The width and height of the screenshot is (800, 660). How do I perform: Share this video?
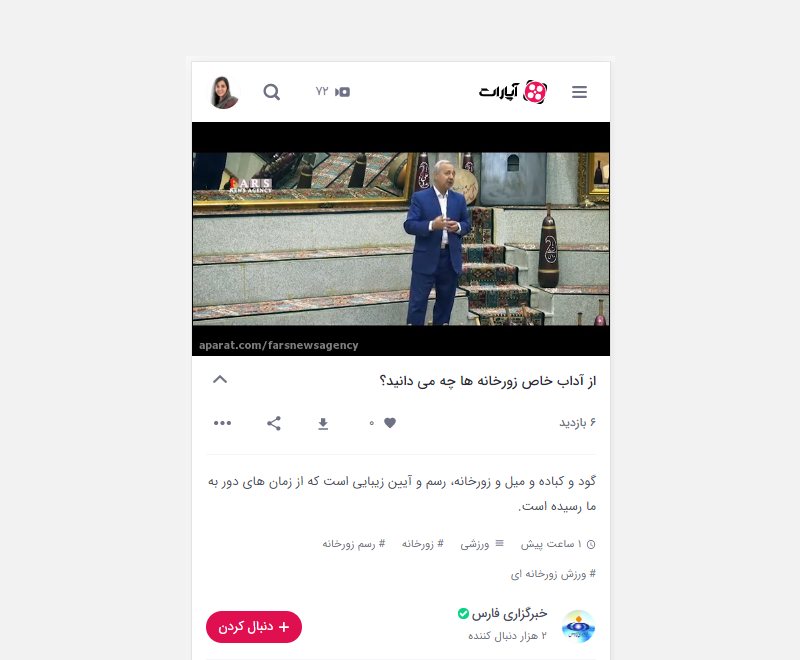274,423
